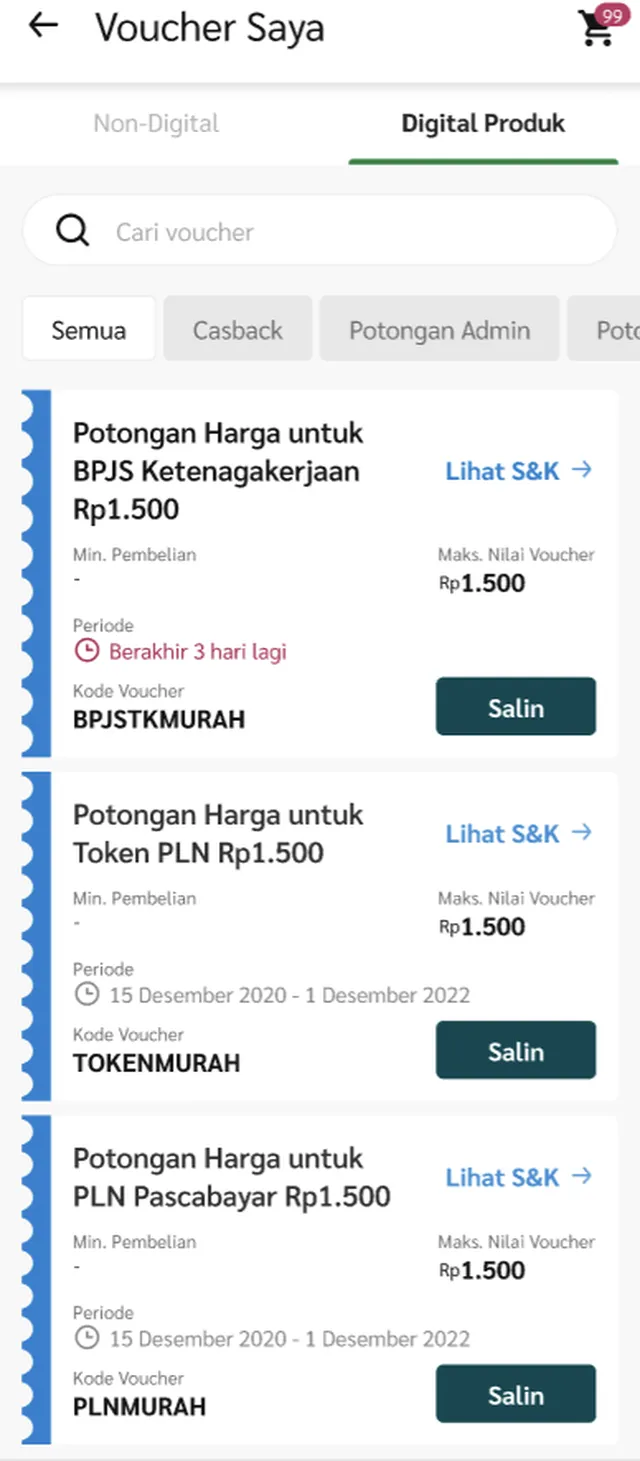The height and width of the screenshot is (1461, 640).
Task: Select the Digital Produk tab
Action: coord(483,124)
